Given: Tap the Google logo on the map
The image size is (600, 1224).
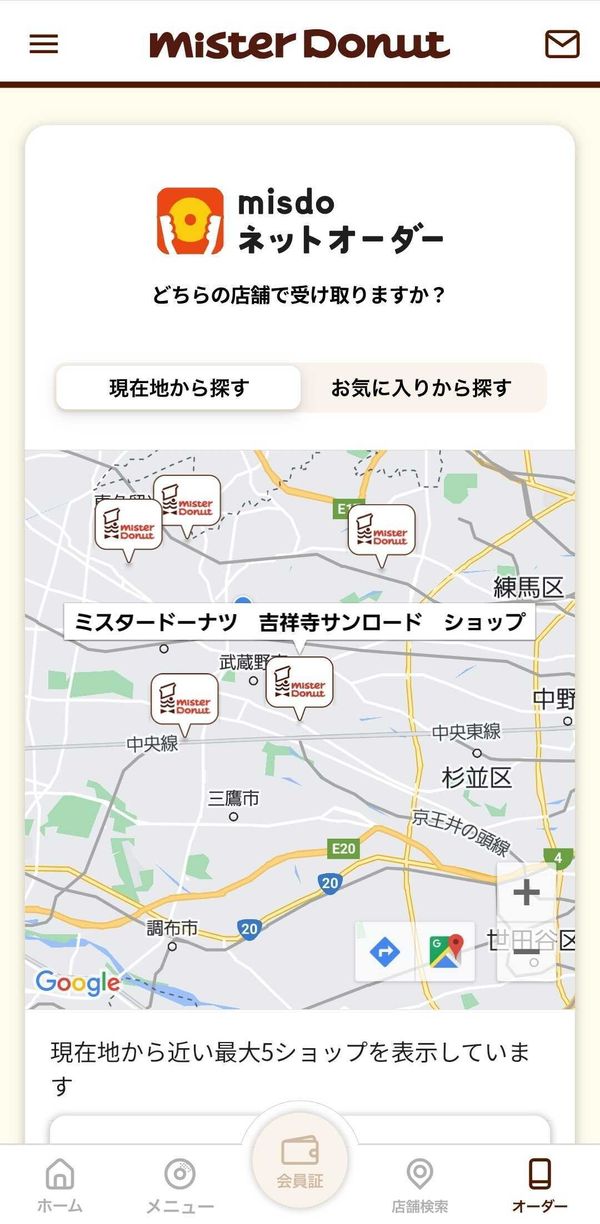Looking at the screenshot, I should pyautogui.click(x=77, y=983).
